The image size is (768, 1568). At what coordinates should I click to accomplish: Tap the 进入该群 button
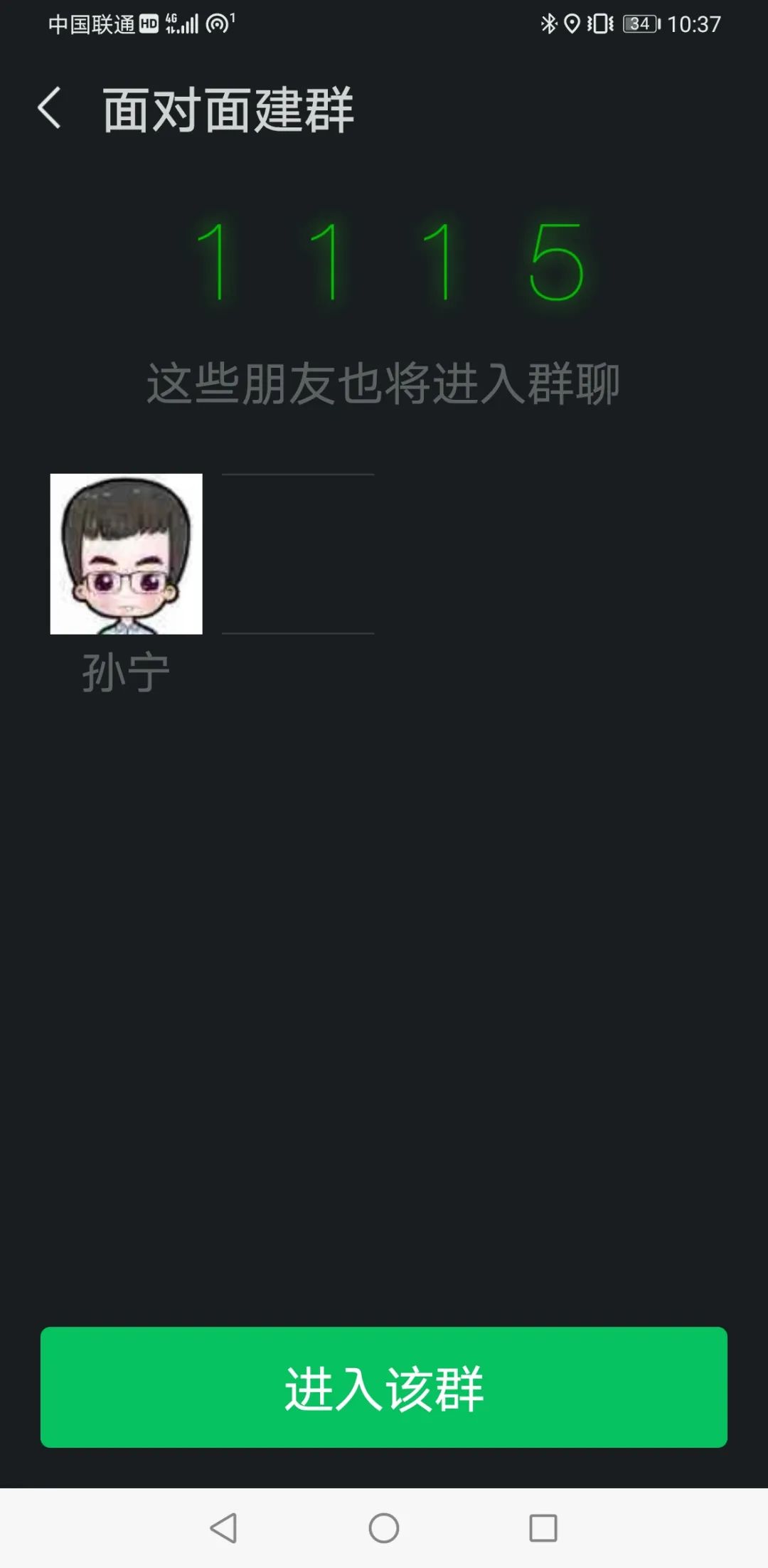[384, 1387]
